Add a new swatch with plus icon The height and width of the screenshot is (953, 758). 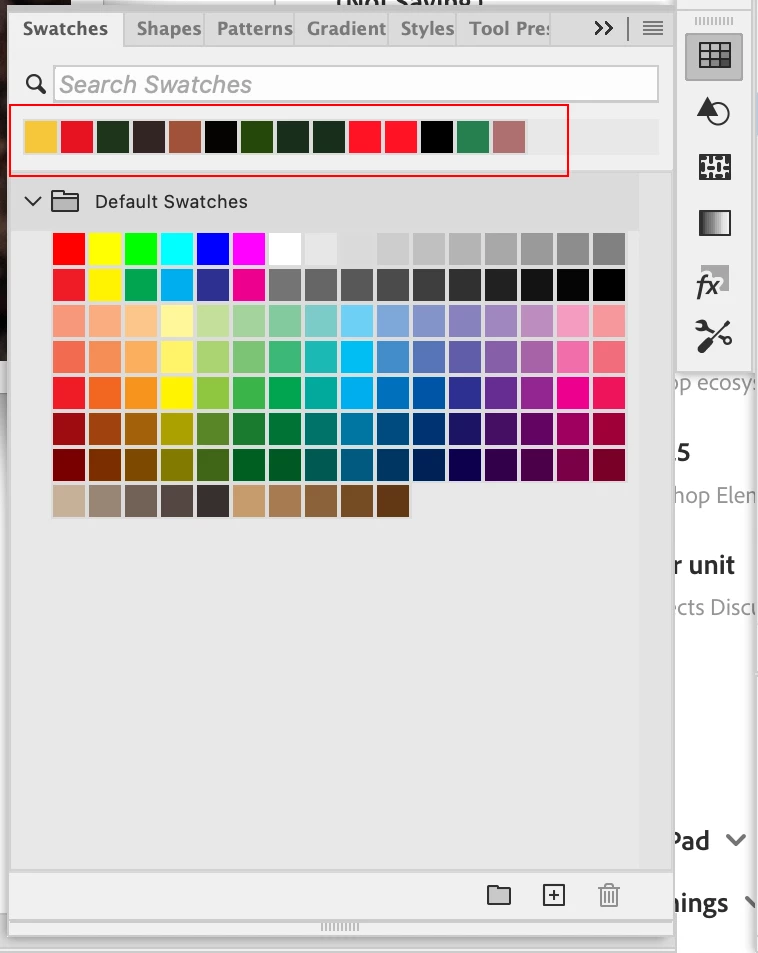553,895
